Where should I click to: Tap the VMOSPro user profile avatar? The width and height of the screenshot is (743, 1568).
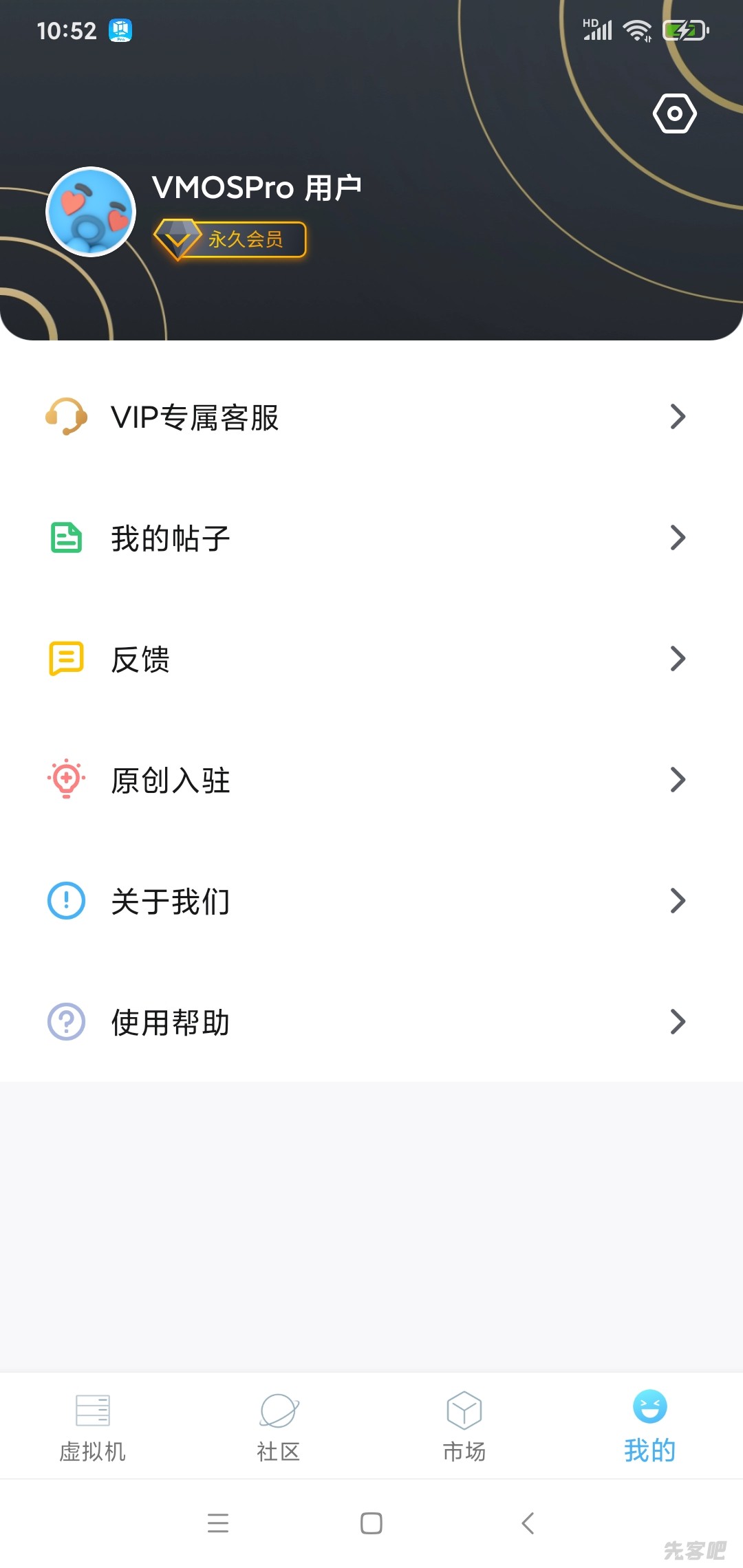tap(91, 212)
